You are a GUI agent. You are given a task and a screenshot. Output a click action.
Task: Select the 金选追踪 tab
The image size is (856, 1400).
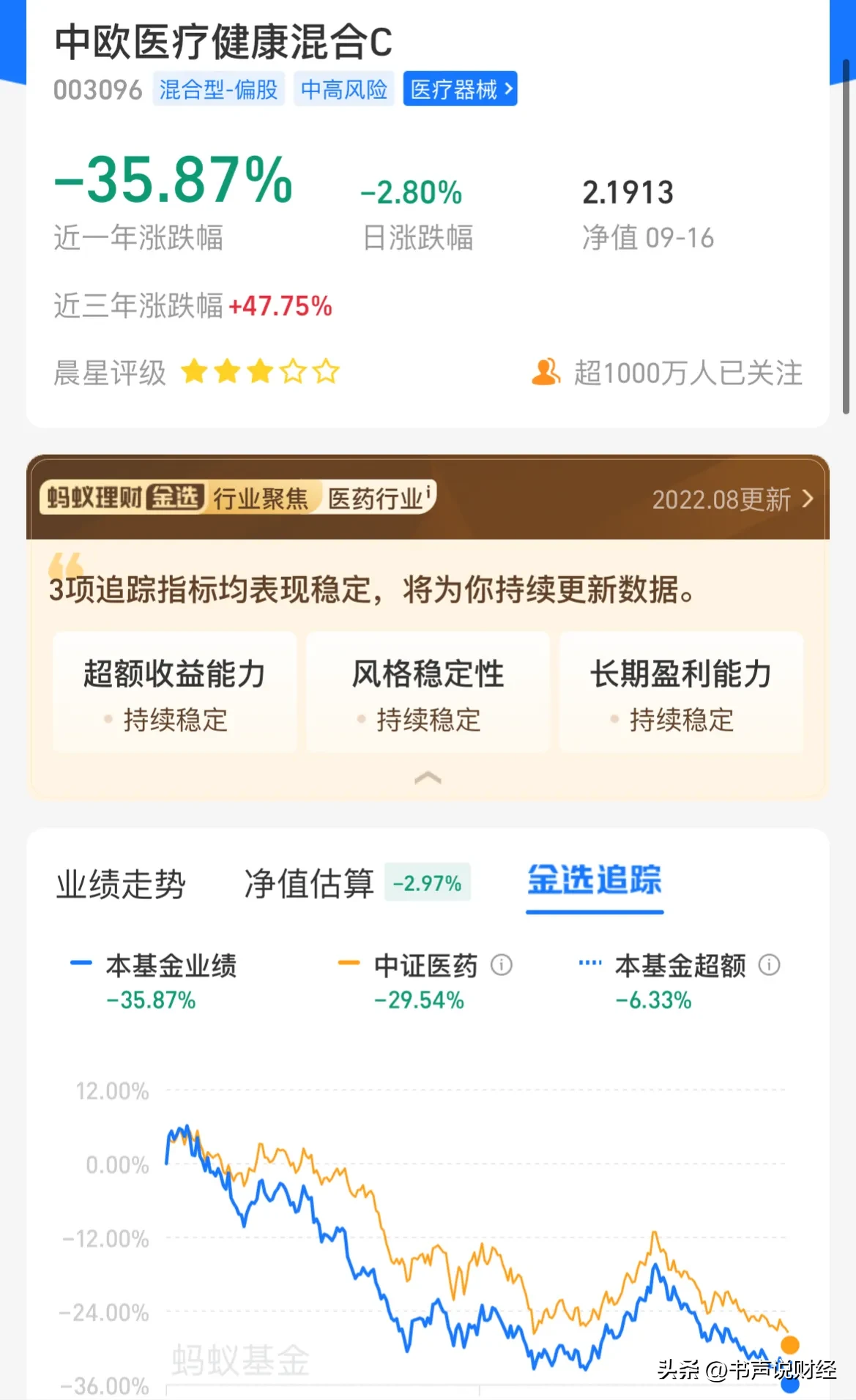(594, 881)
